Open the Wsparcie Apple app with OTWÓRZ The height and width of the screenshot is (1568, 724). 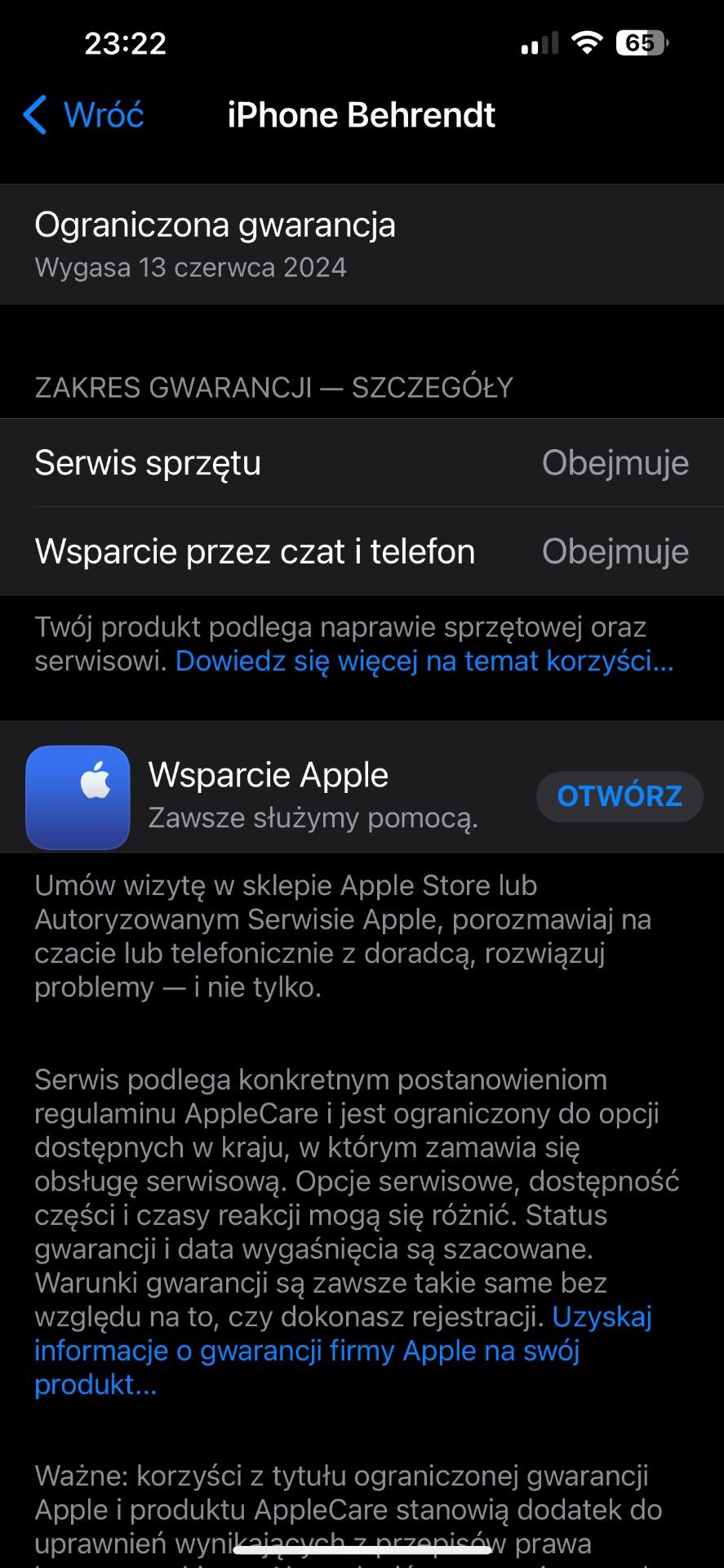coord(620,796)
